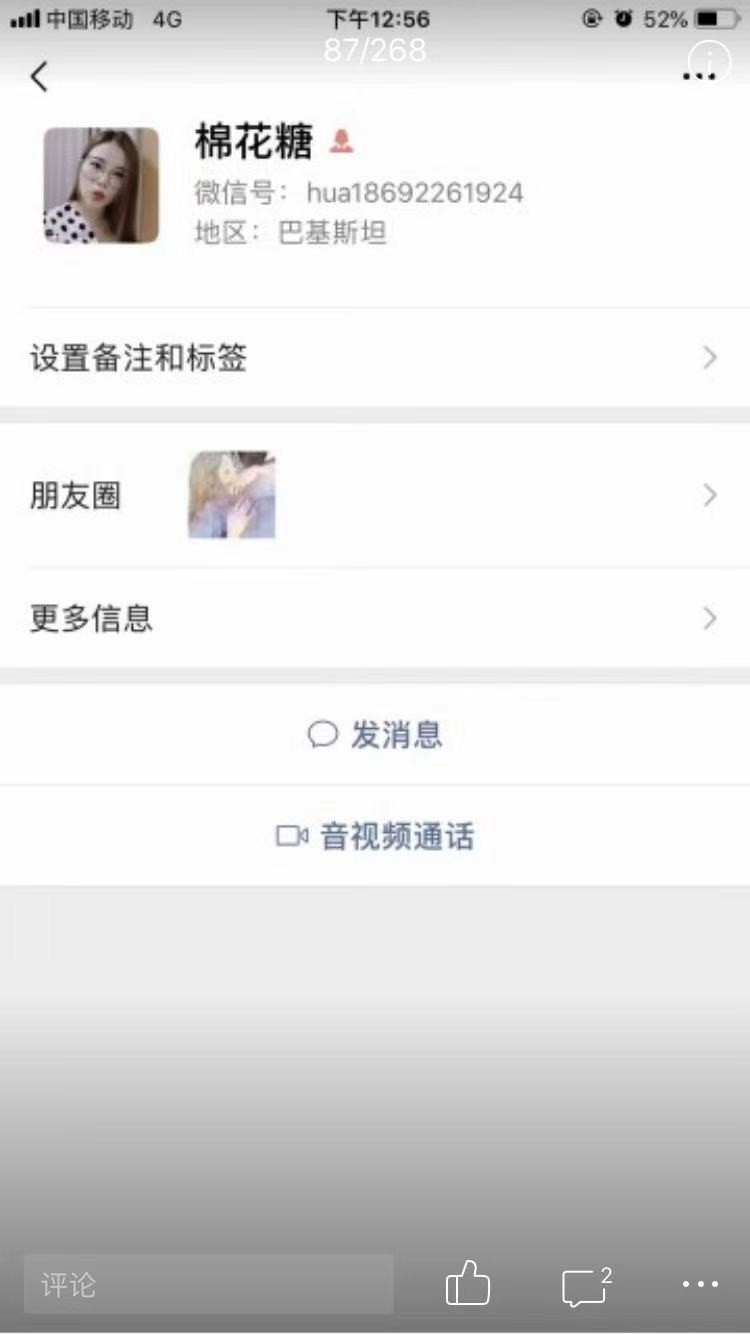
Task: Like this photo with the thumbs-up
Action: [x=467, y=1283]
